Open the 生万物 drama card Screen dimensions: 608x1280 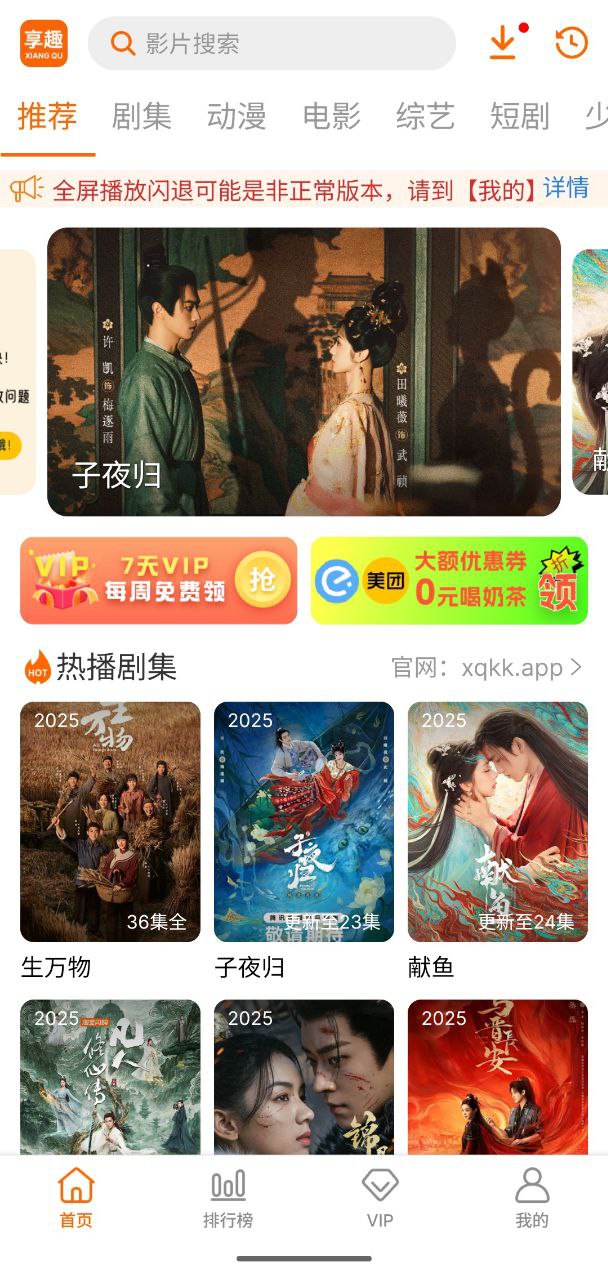(x=110, y=822)
